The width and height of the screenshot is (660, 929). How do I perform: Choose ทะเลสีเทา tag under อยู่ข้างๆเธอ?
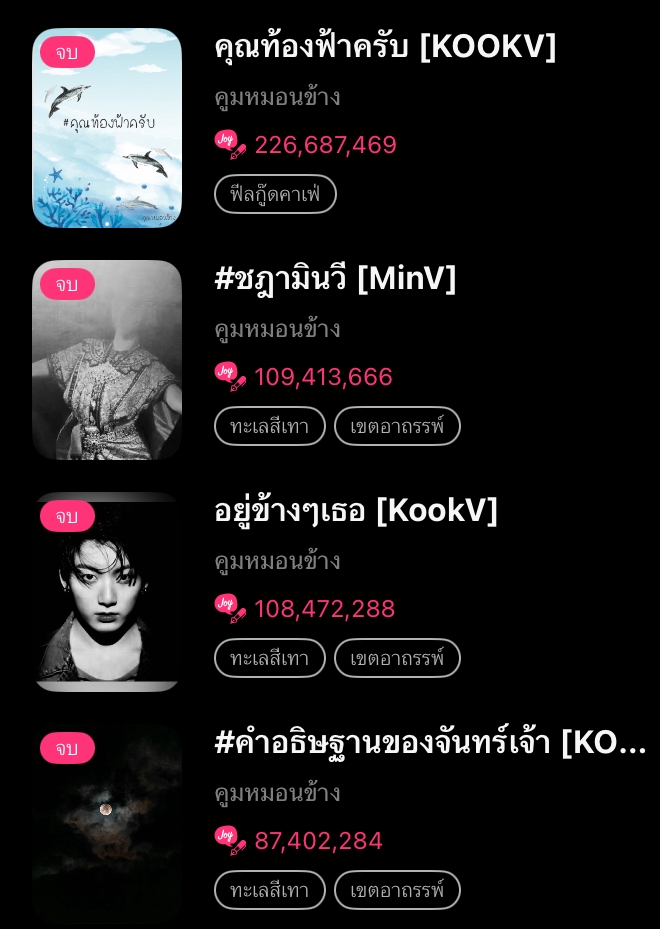270,658
